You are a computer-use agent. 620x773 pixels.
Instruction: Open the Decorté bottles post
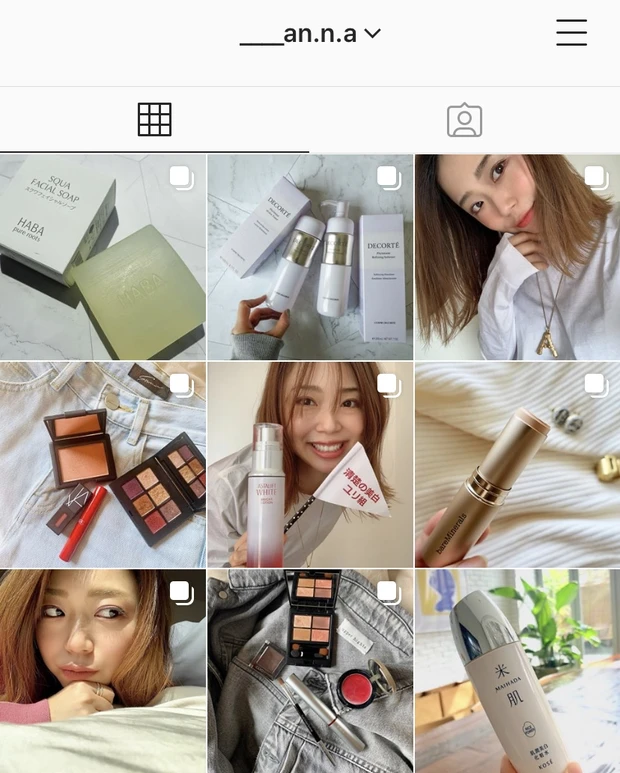[310, 257]
